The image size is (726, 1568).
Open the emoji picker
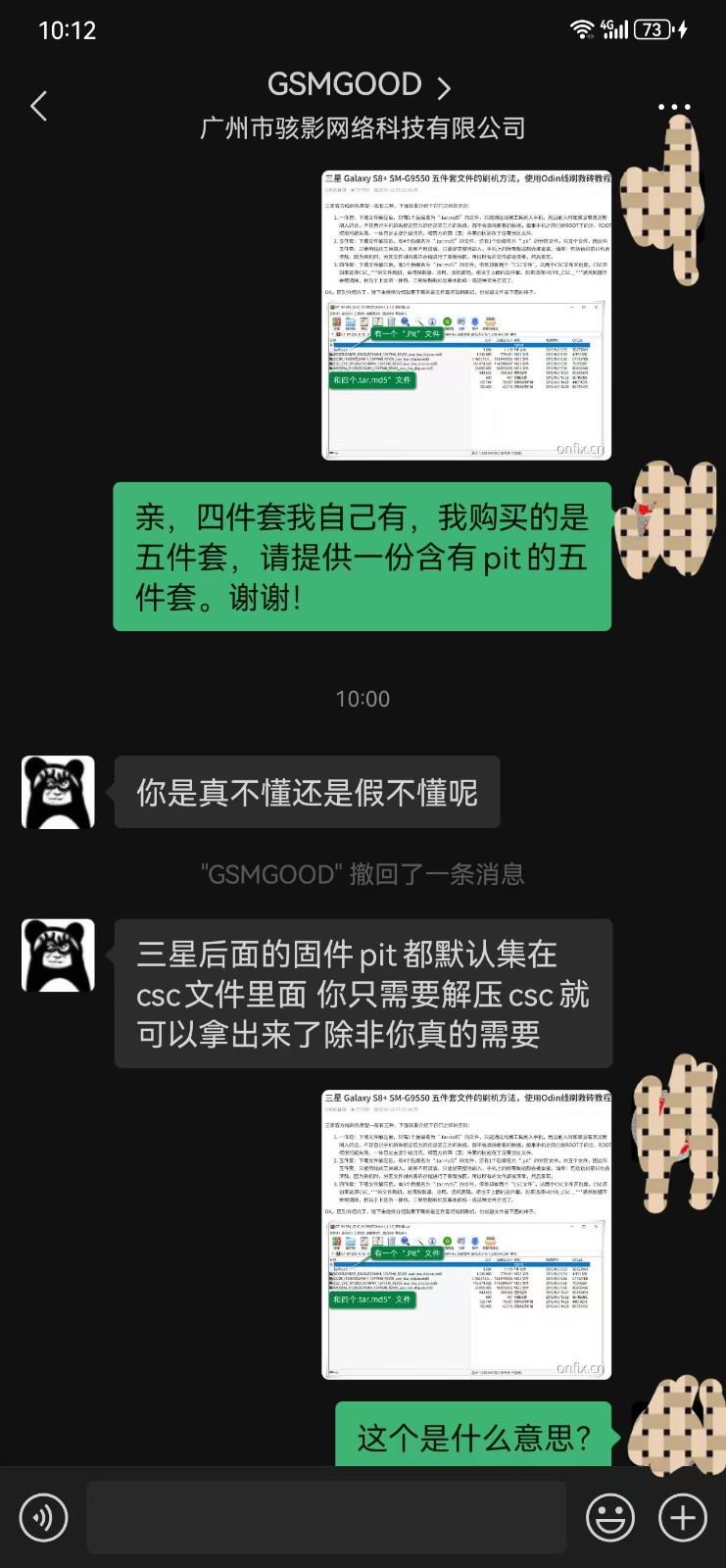pos(609,1518)
